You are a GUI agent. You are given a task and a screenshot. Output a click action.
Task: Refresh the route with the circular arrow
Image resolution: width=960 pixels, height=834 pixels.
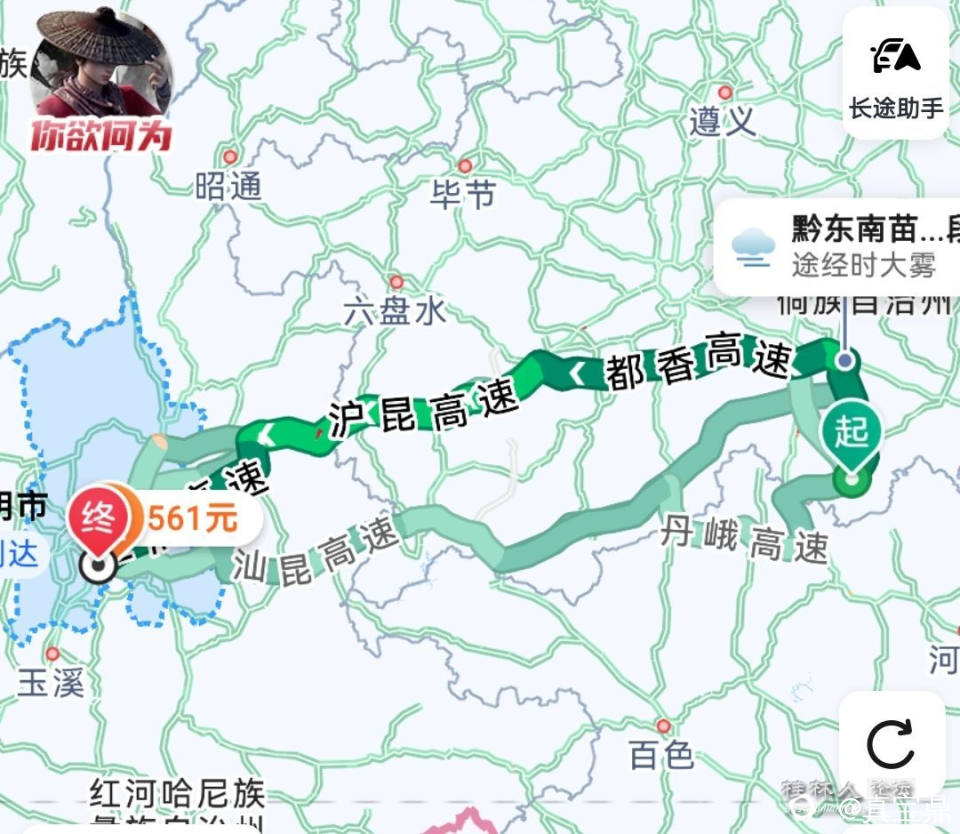tap(890, 743)
